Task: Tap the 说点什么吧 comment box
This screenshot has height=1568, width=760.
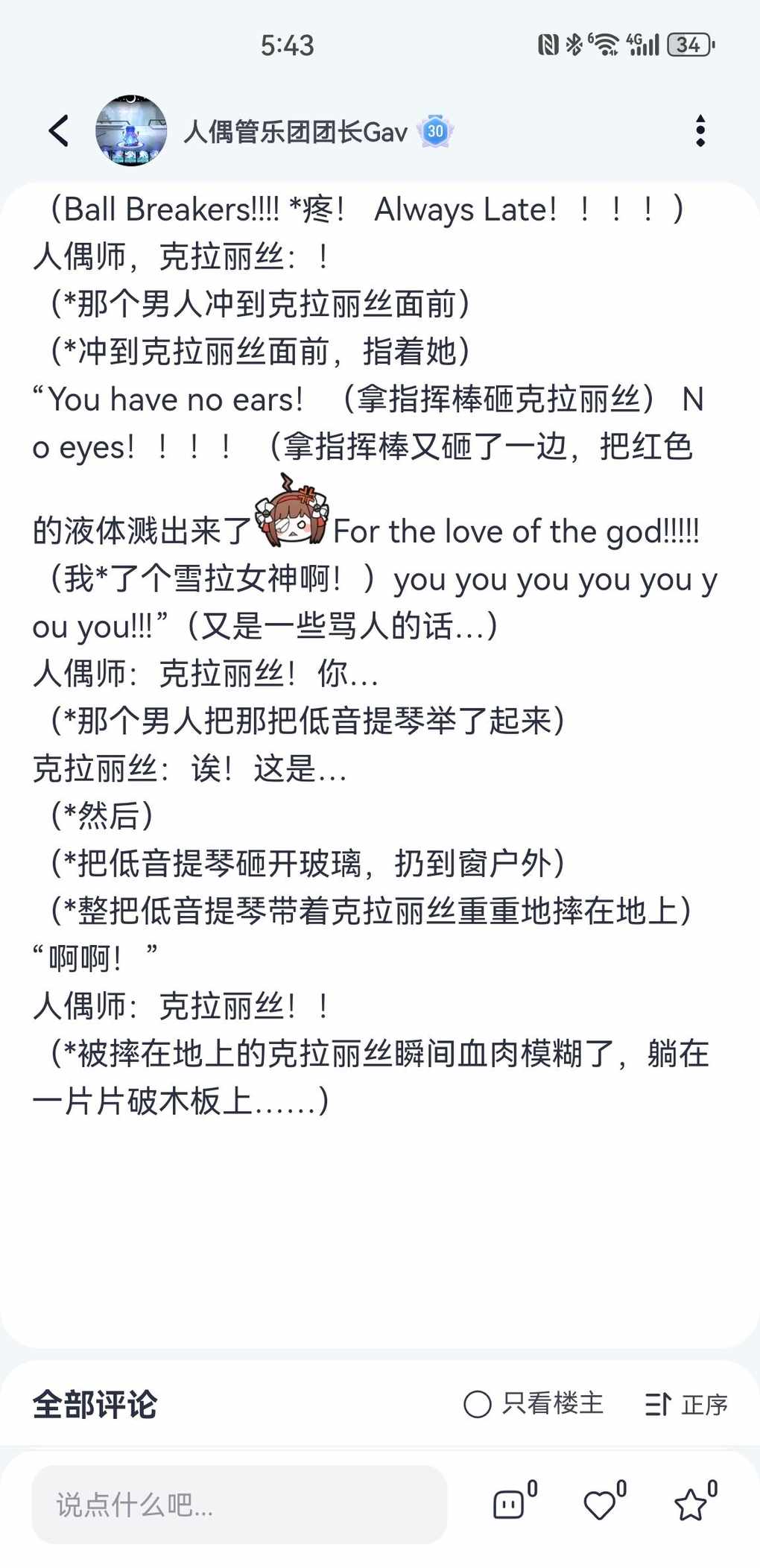Action: click(239, 1505)
